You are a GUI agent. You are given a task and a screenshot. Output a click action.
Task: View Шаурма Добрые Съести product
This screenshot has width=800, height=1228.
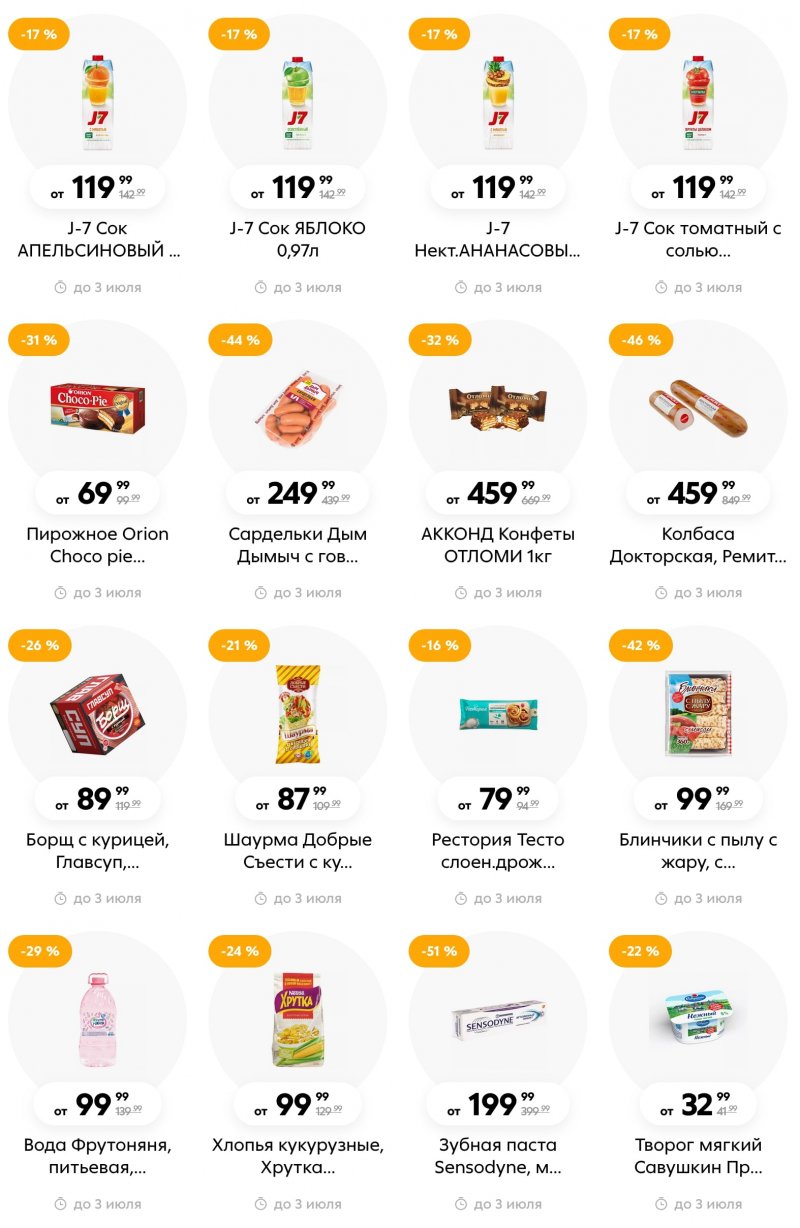[x=298, y=715]
